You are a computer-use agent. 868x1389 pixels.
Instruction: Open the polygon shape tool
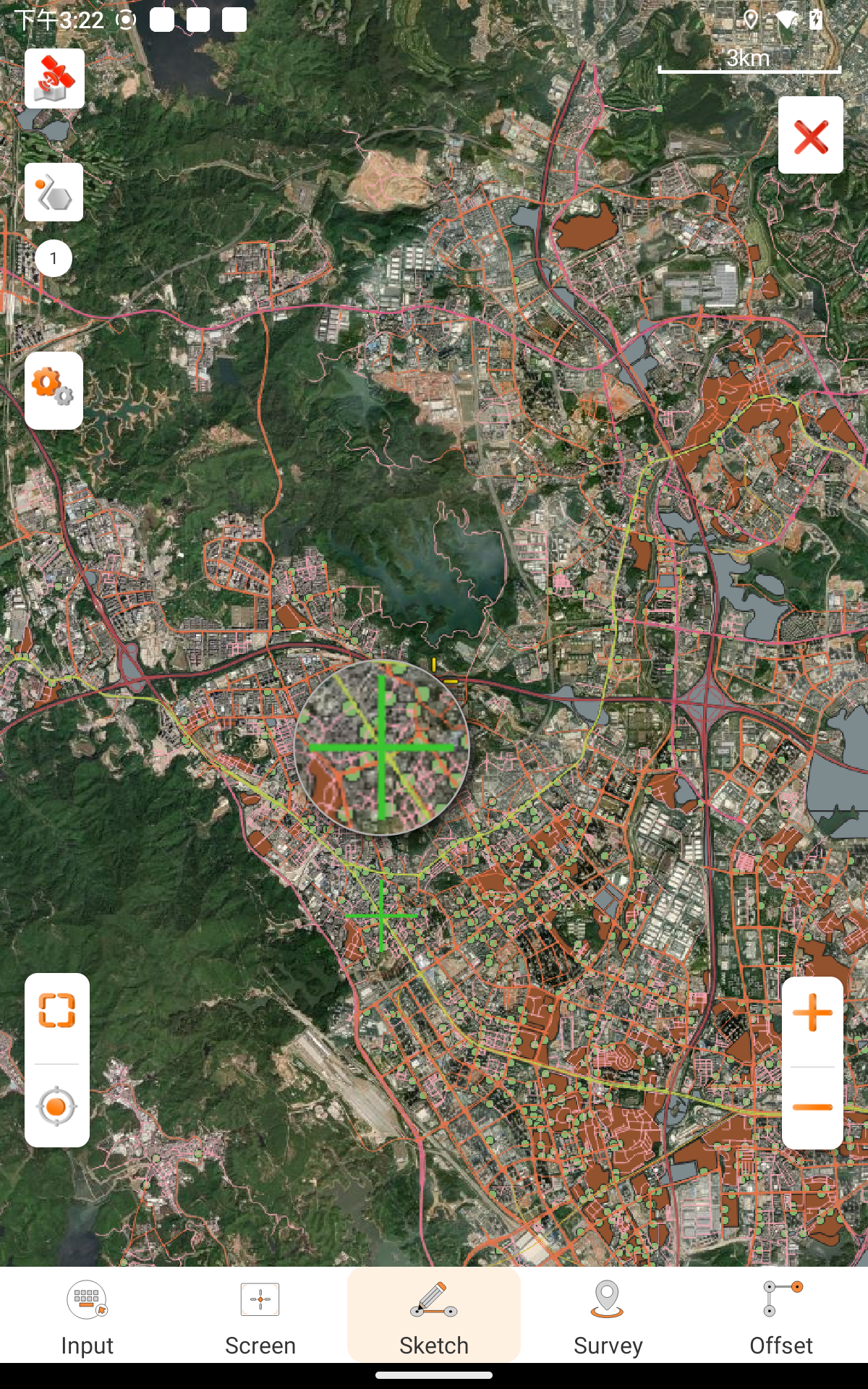[54, 192]
